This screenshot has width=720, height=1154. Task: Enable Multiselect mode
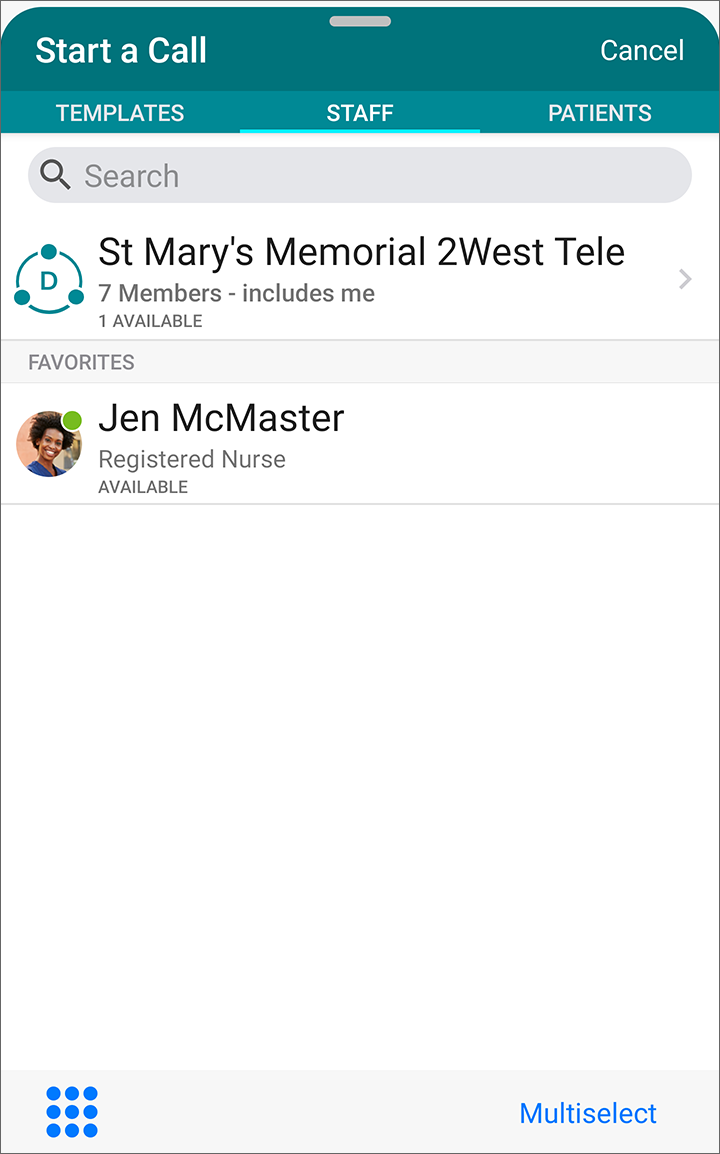point(588,1113)
